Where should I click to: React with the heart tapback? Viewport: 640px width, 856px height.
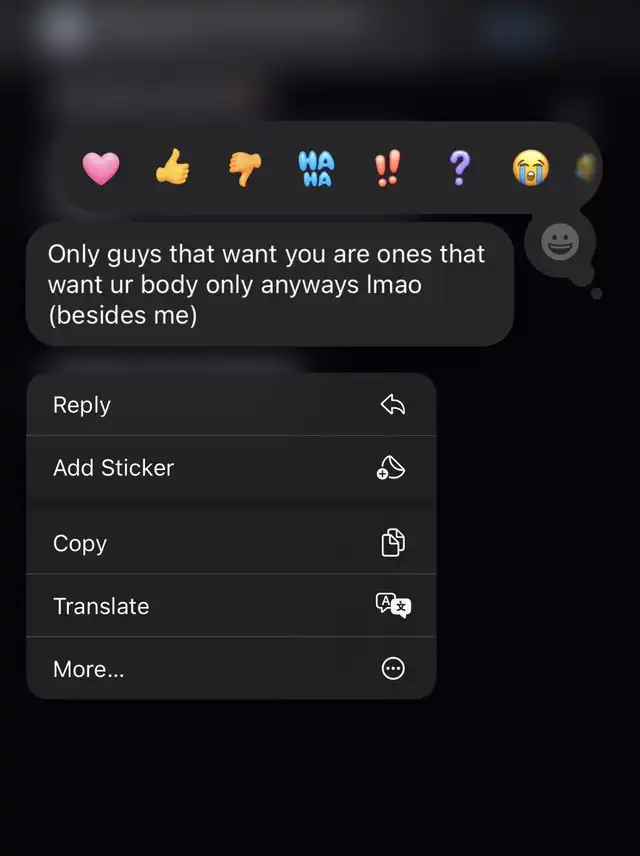101,169
